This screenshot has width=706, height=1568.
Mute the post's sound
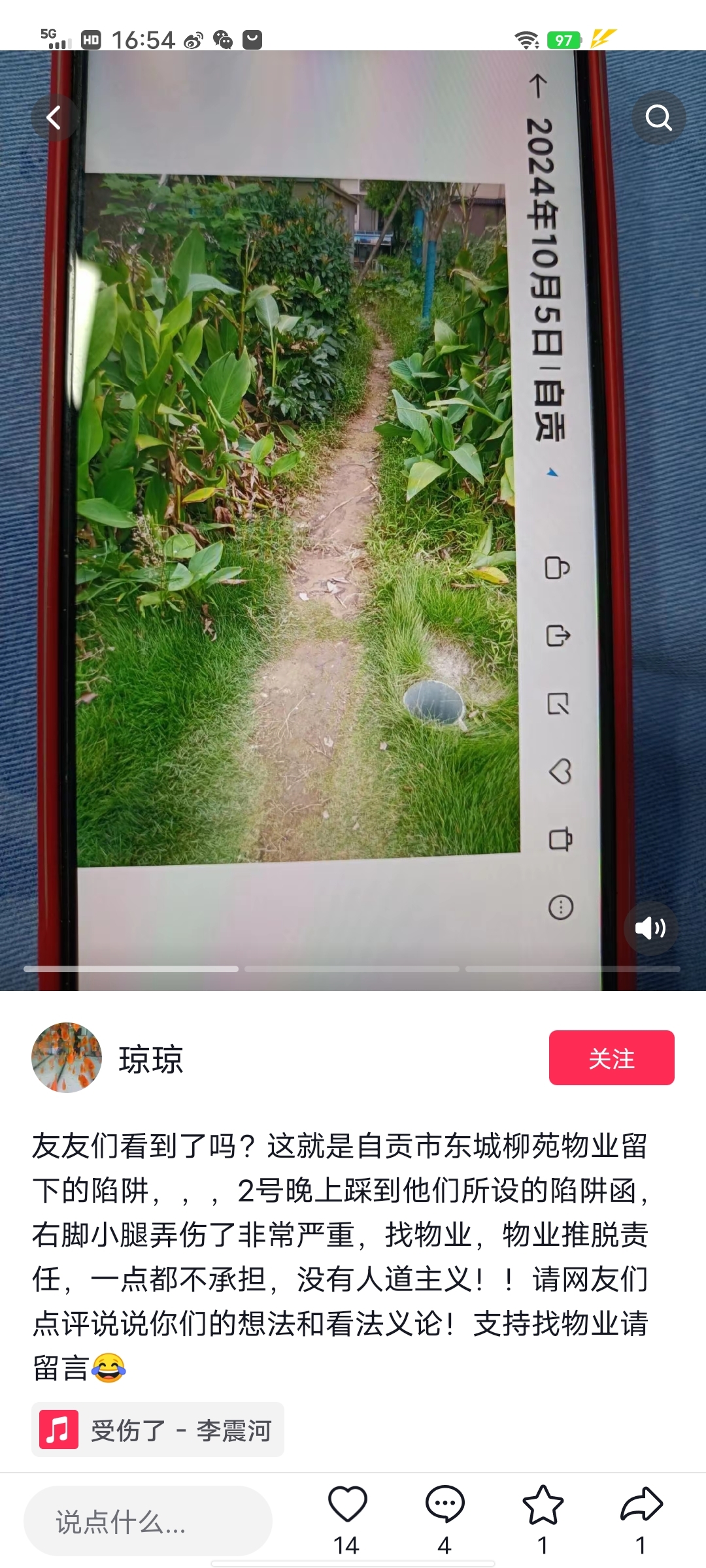coord(650,928)
